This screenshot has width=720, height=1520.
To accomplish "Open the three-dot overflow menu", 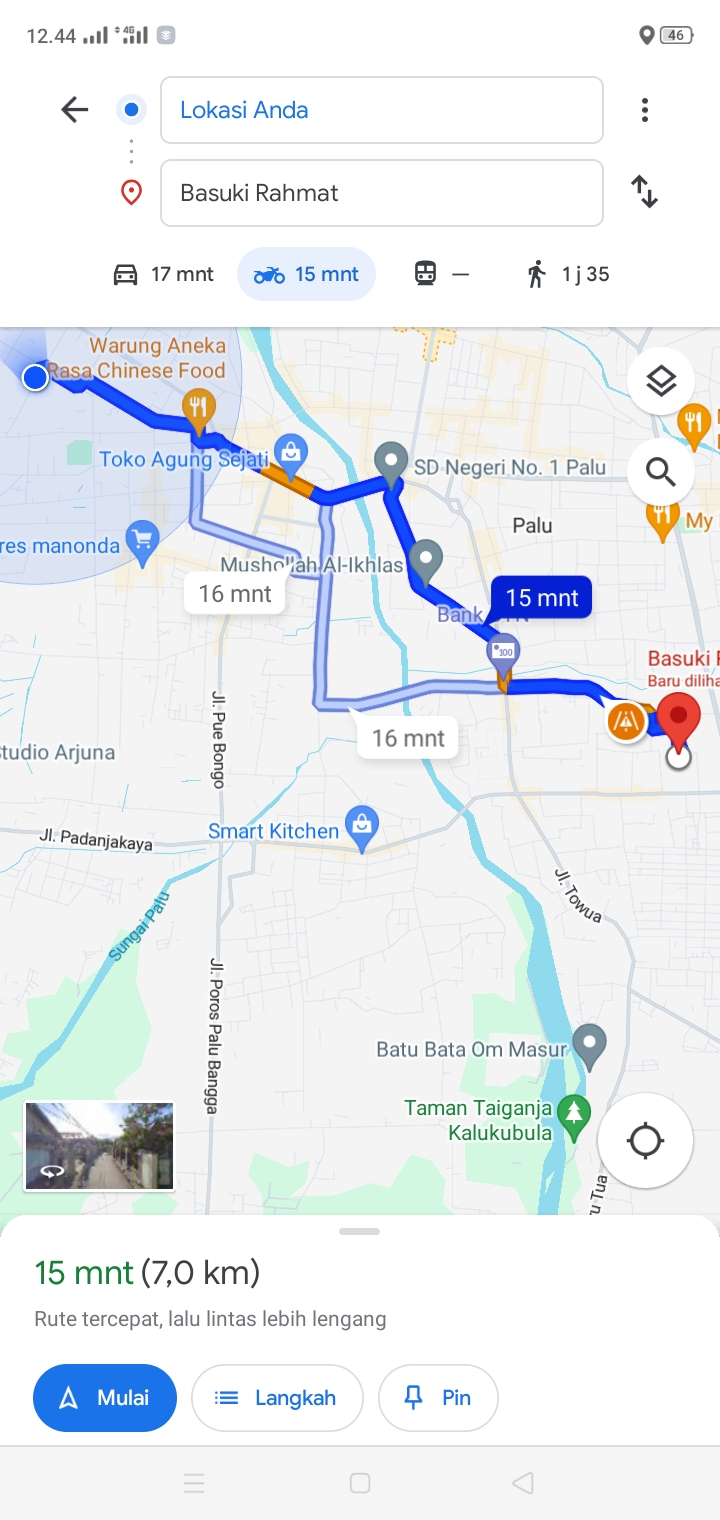I will pyautogui.click(x=645, y=110).
